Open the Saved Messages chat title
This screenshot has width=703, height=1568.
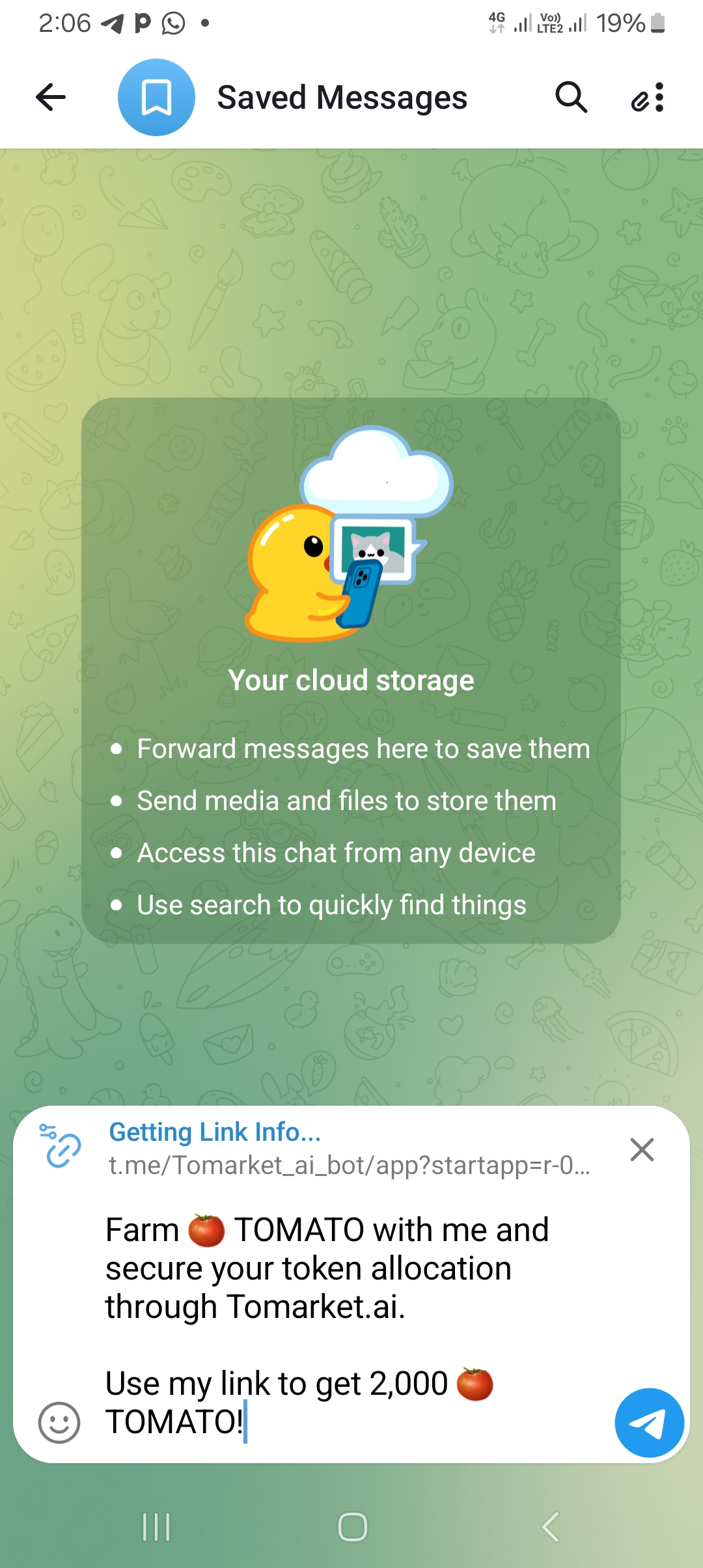point(342,98)
